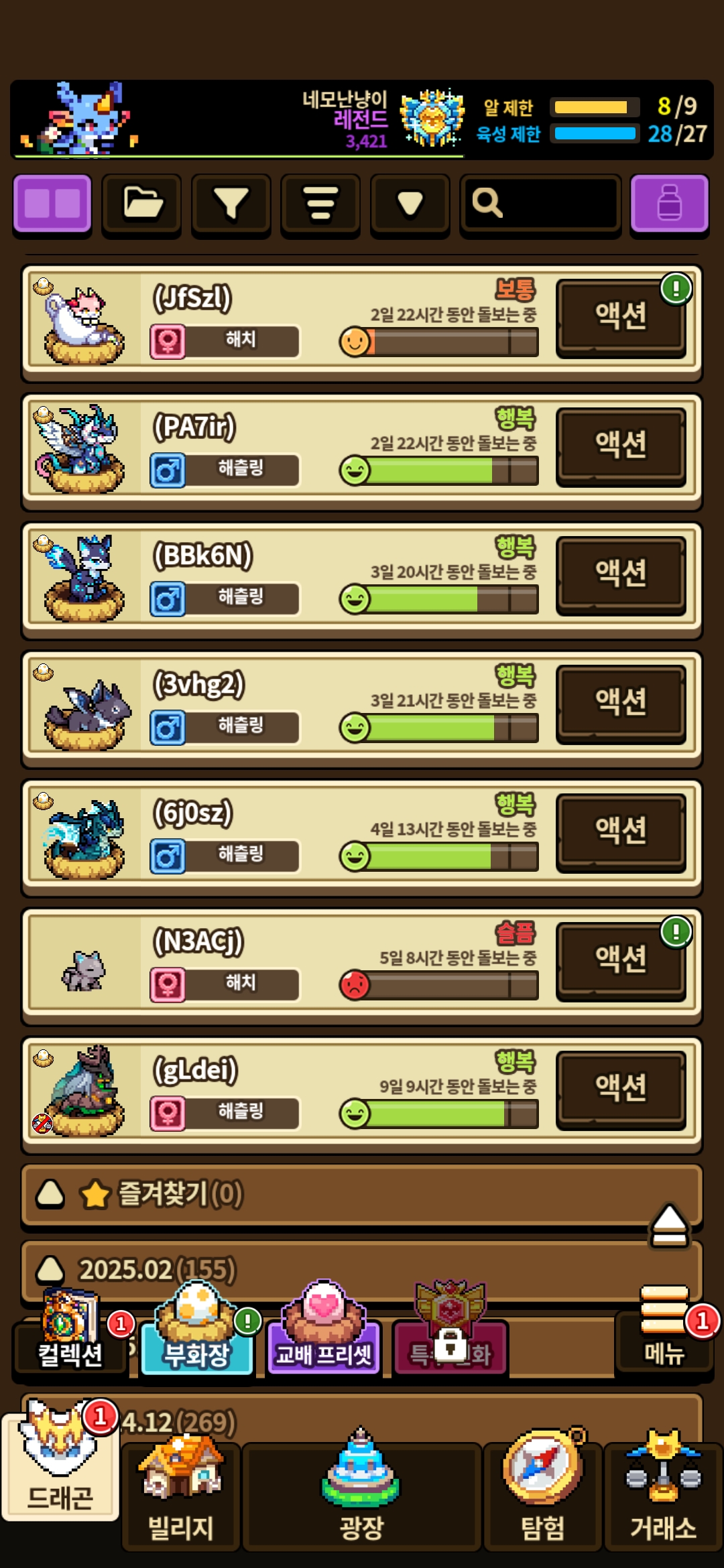
Task: Tap the heart icon in the toolbar
Action: (x=410, y=204)
